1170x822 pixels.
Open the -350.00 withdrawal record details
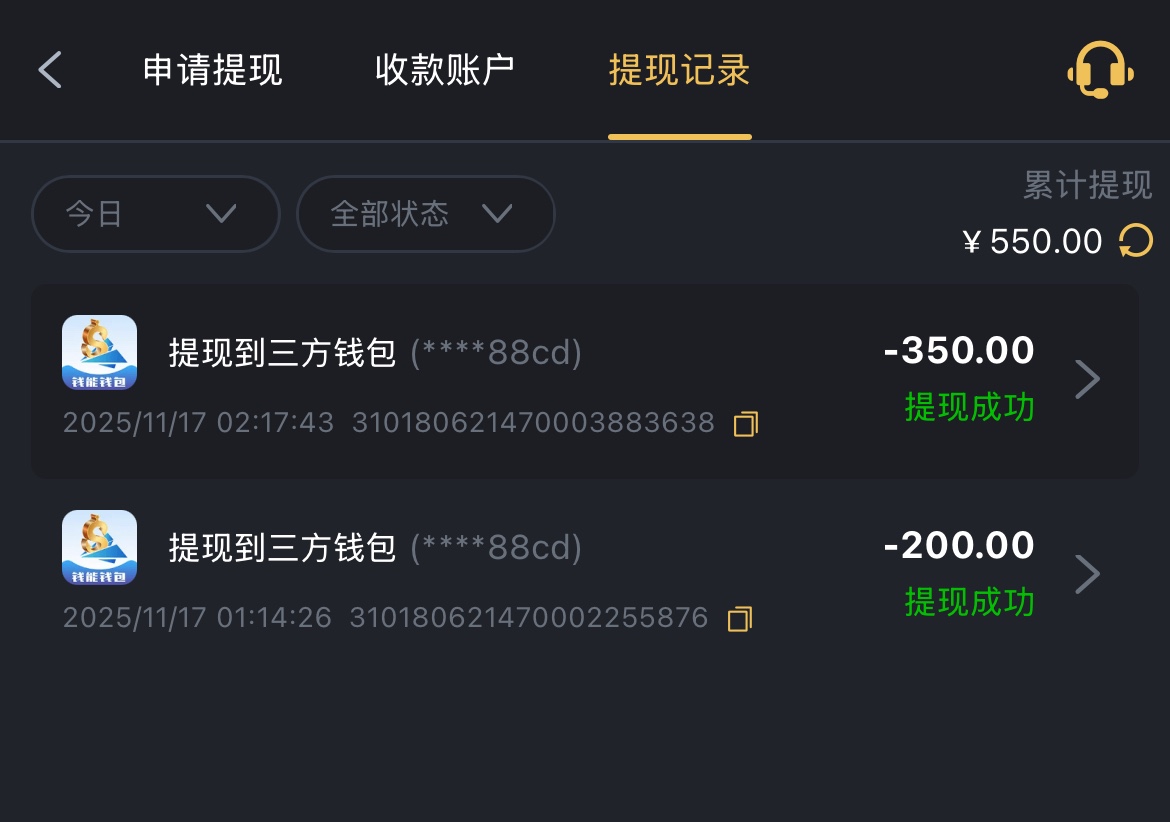pos(1086,379)
